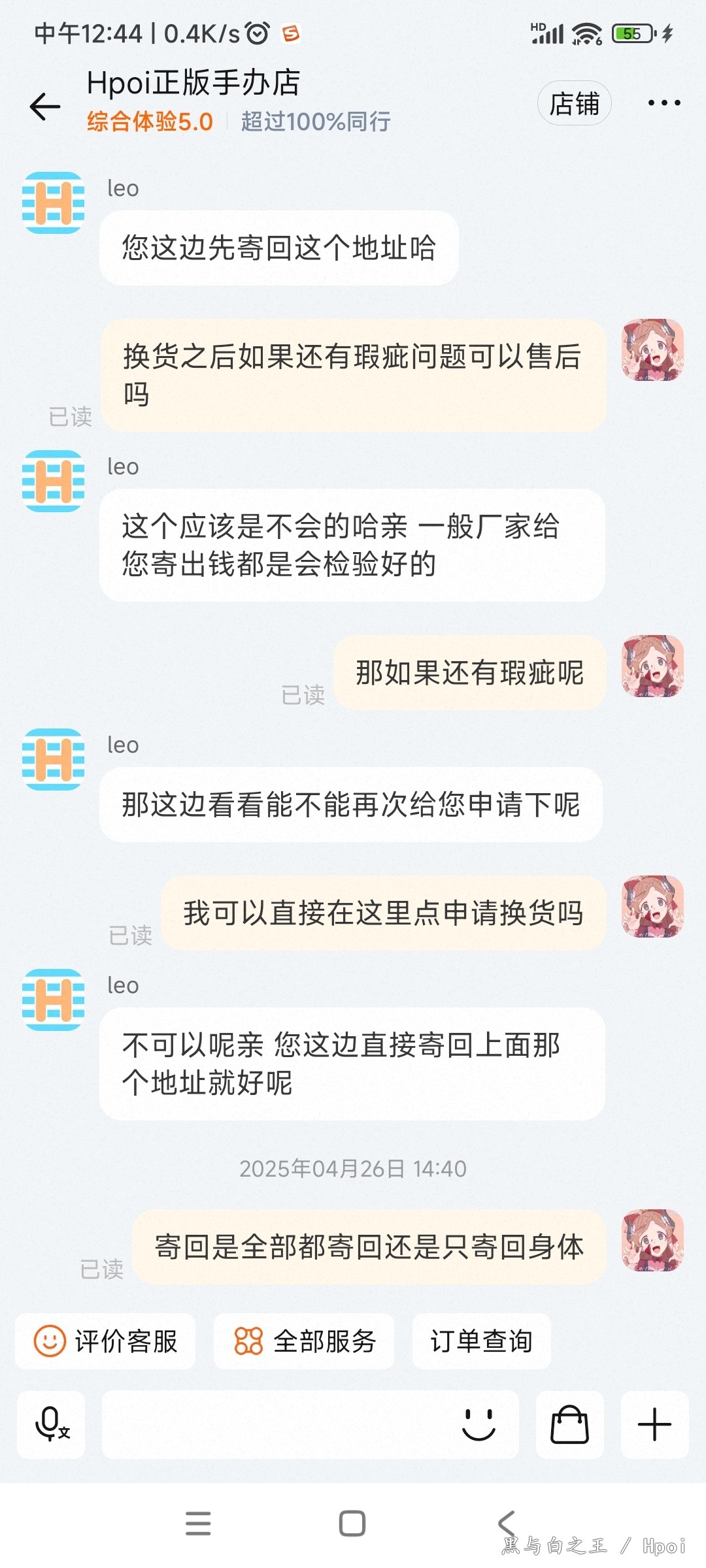Image resolution: width=706 pixels, height=1568 pixels.
Task: Open the 店铺 shop page
Action: tap(574, 103)
